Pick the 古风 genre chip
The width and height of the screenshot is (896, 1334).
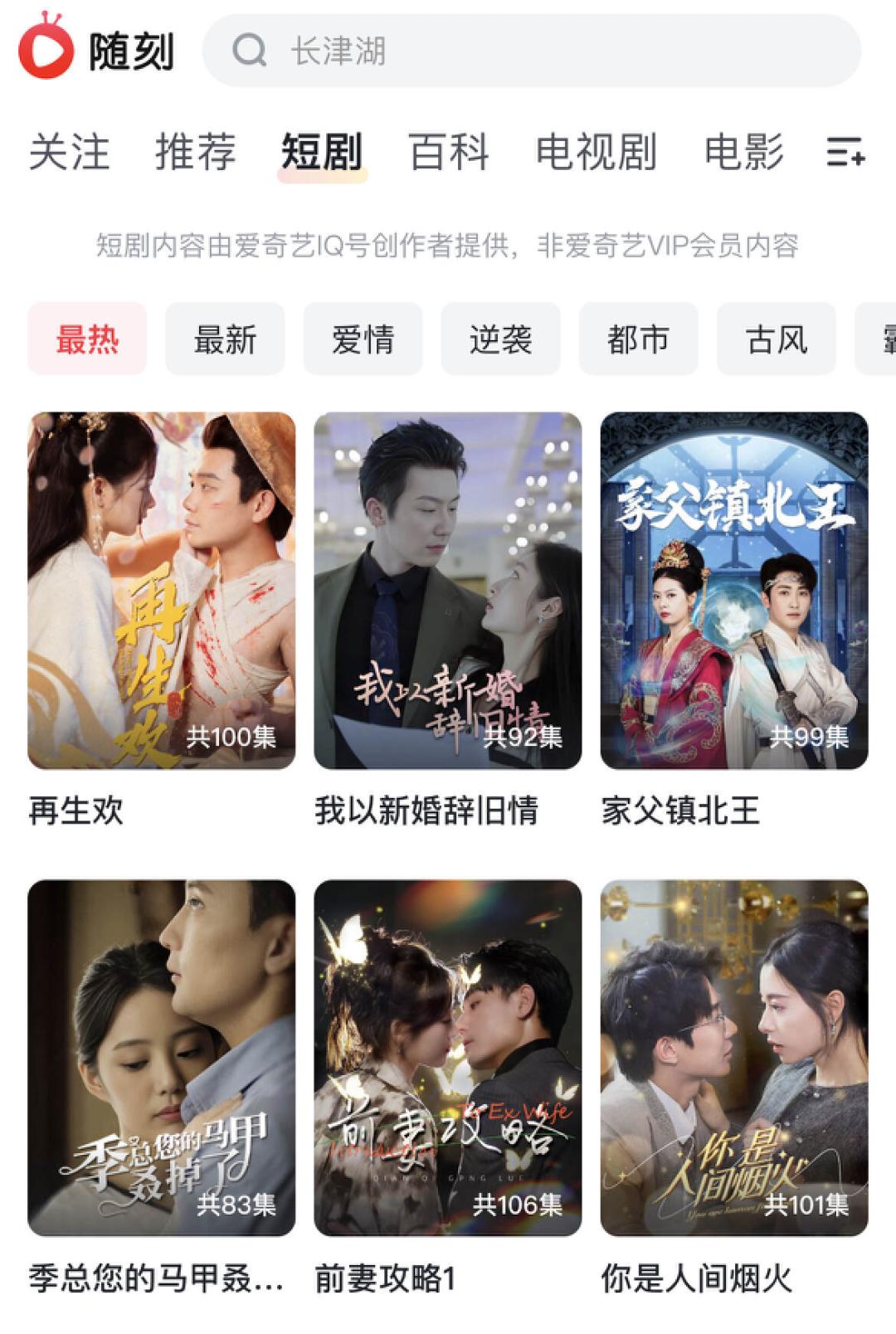coord(776,339)
